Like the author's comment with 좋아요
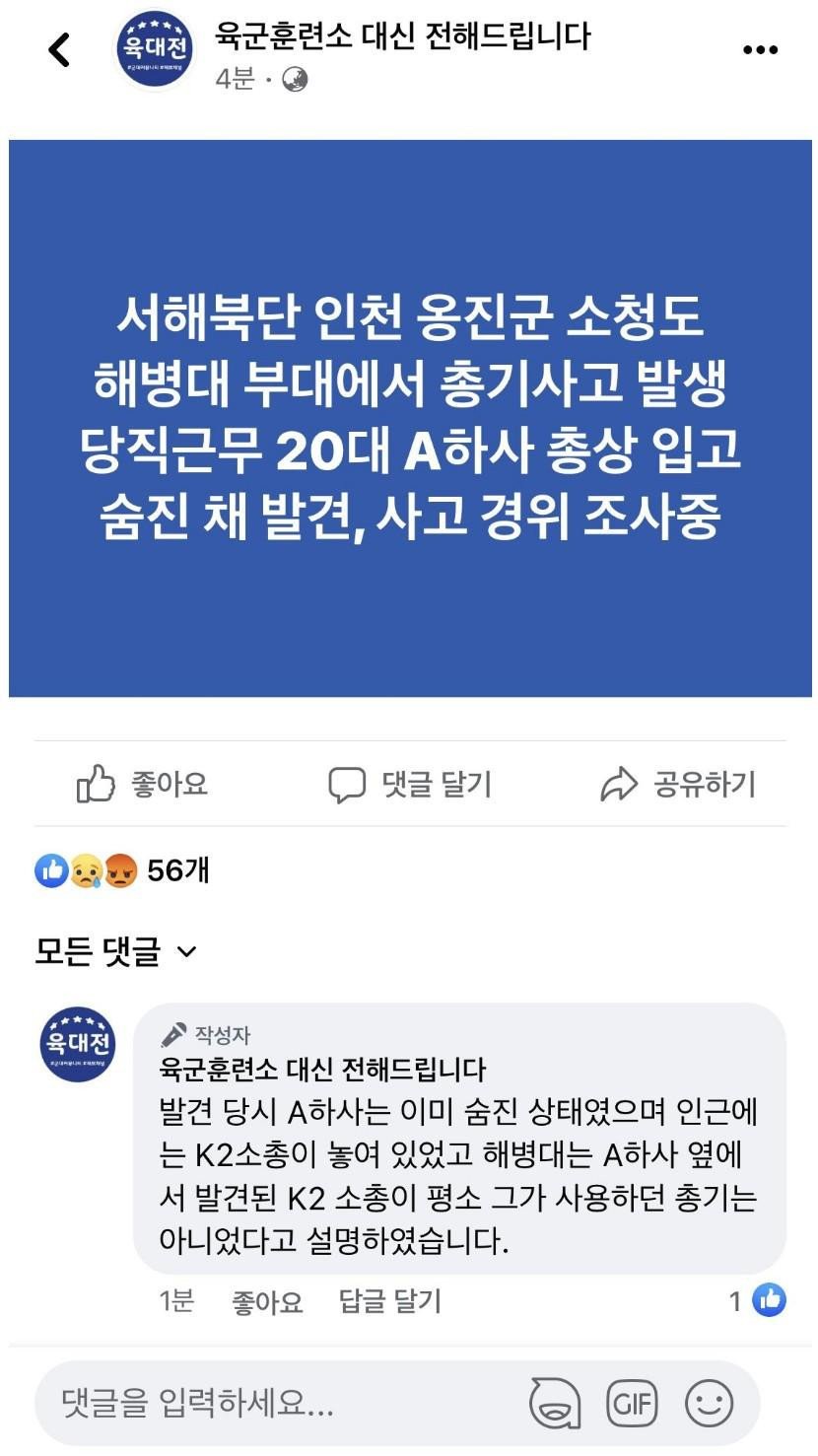Screen dimensions: 818x1456 point(266,1301)
